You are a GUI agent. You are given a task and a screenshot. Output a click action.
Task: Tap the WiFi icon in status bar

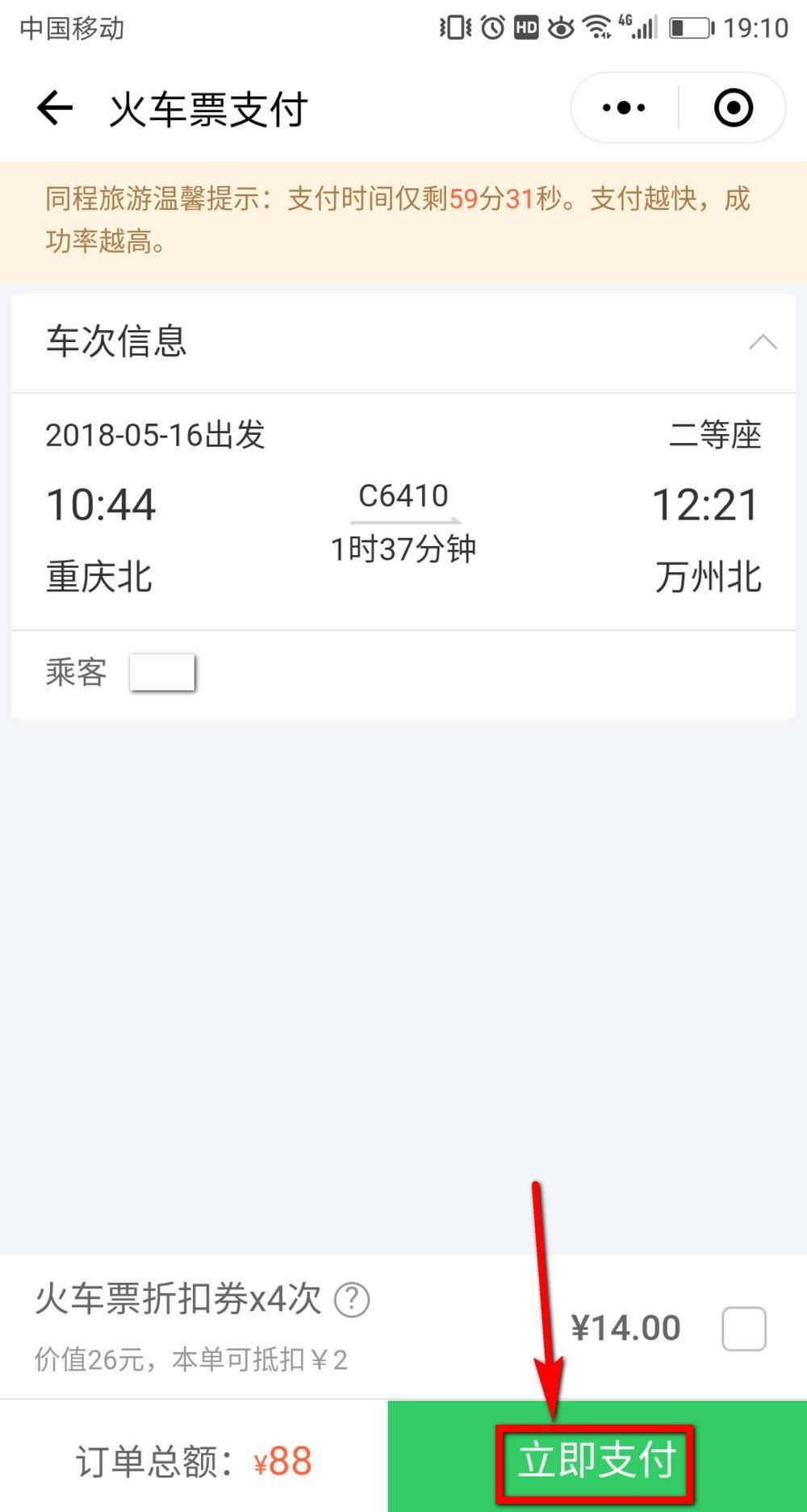598,27
